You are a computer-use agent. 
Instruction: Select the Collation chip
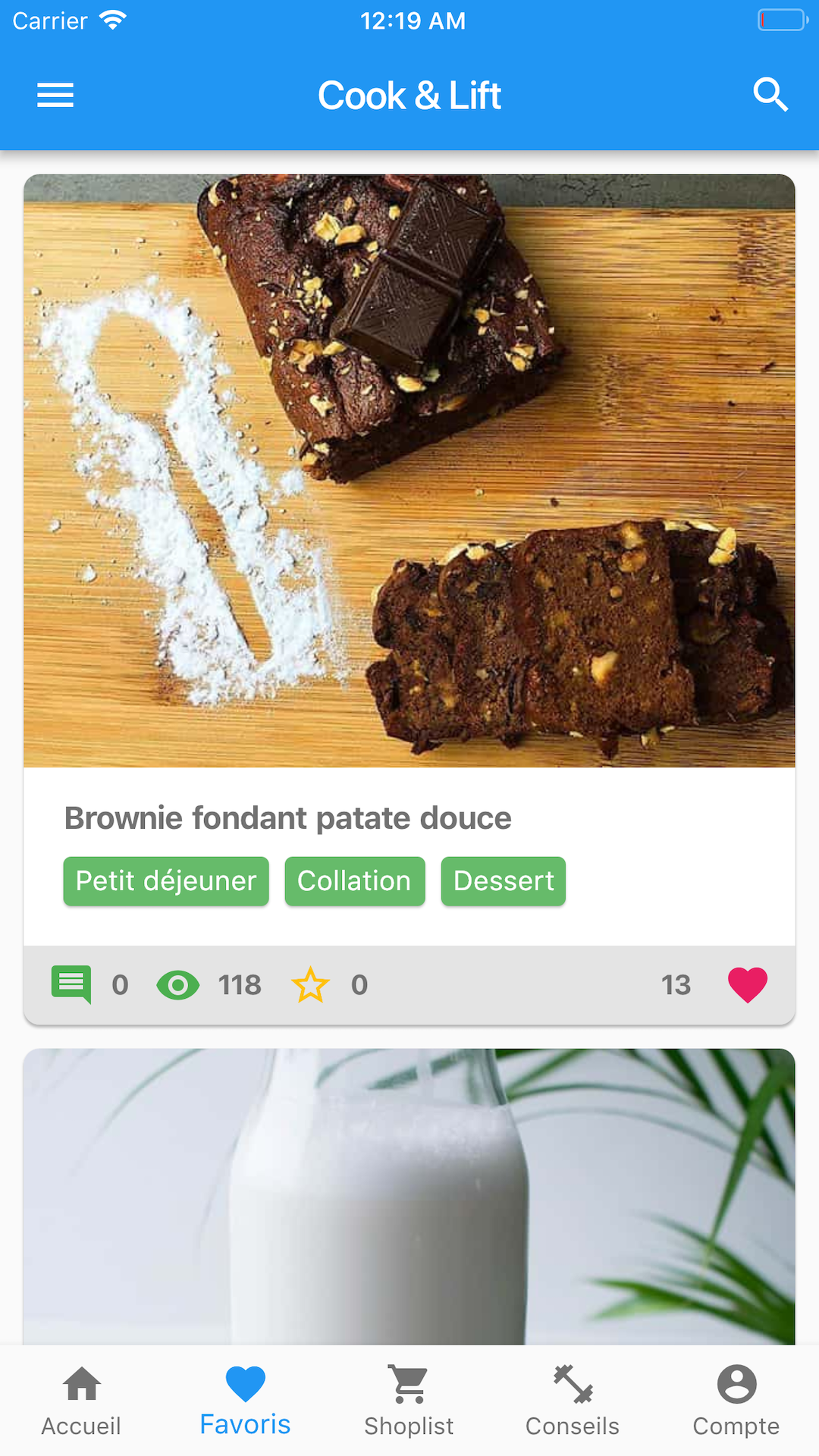point(354,881)
